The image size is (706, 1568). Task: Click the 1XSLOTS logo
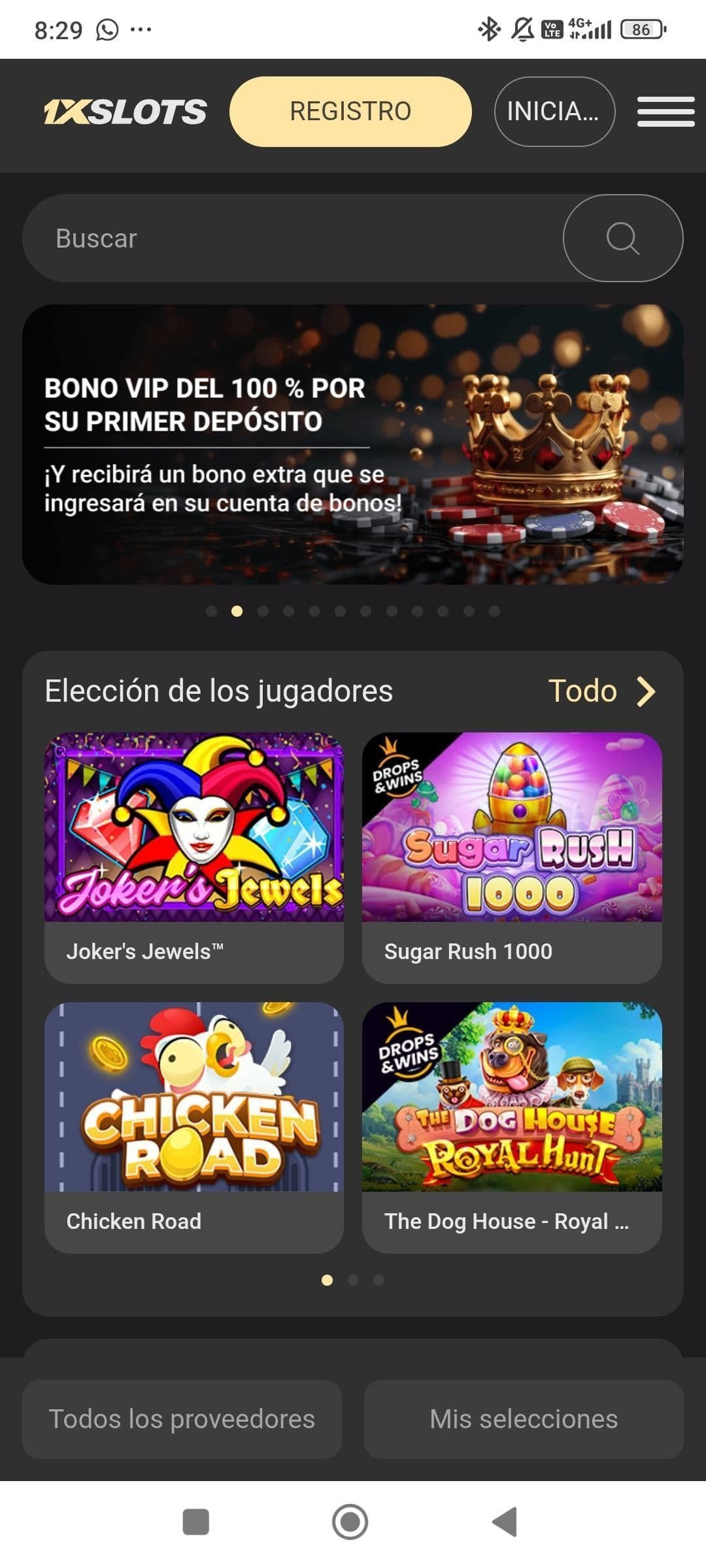[x=123, y=111]
